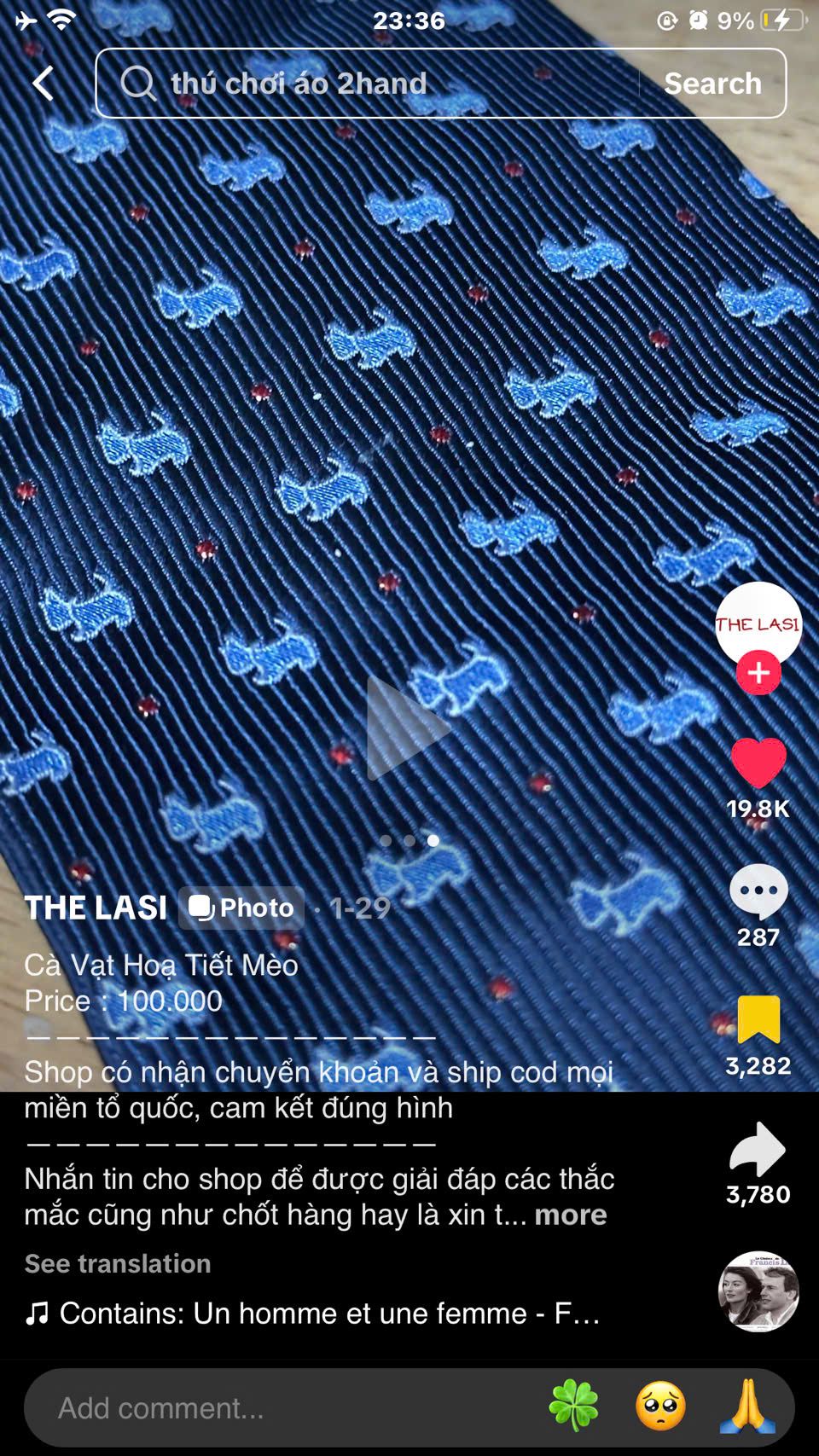Go back using the top-left arrow
The height and width of the screenshot is (1456, 819).
pos(43,84)
